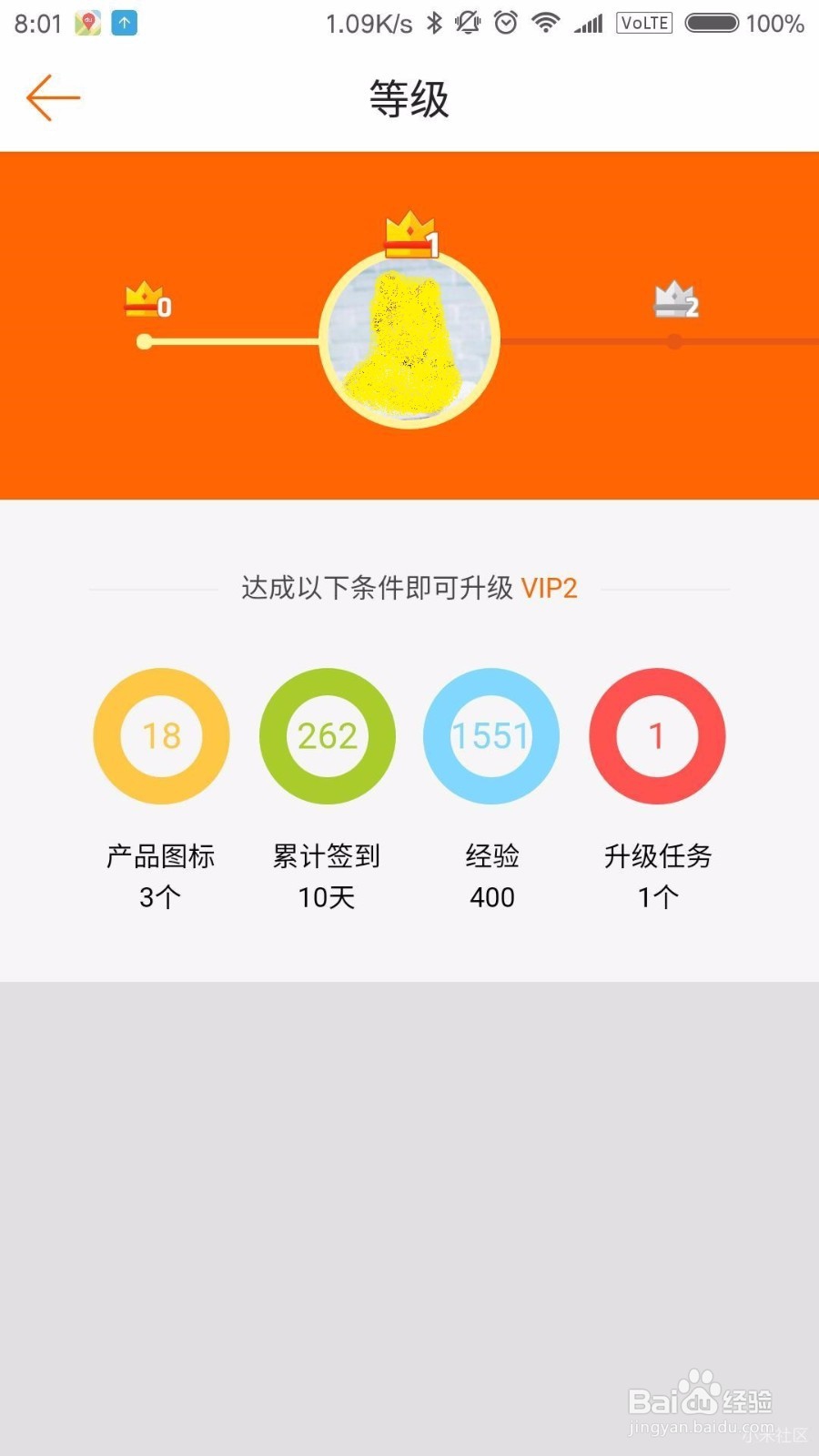Open the VIP2 link in the upgrade条件 text

tap(550, 589)
